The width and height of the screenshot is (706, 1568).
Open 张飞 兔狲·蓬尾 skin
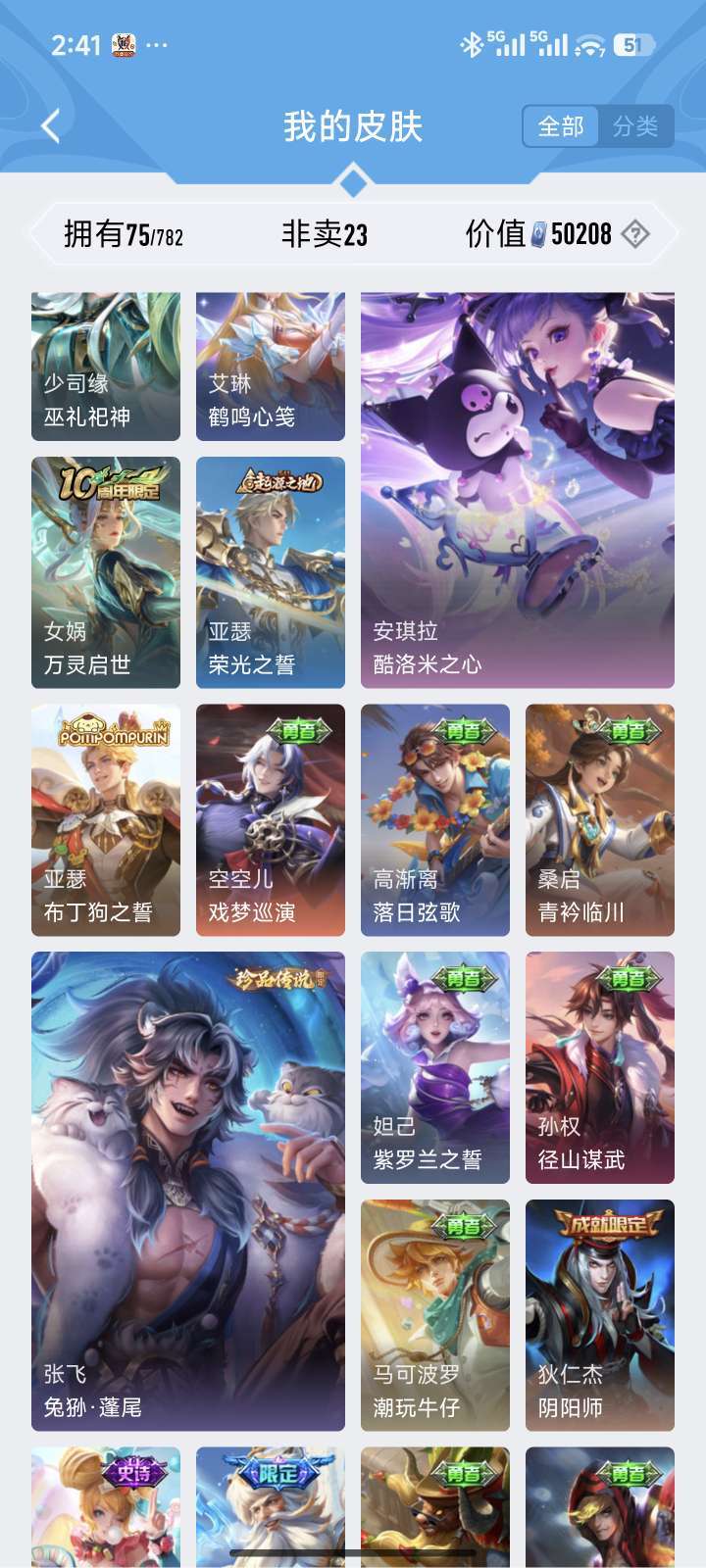188,1192
